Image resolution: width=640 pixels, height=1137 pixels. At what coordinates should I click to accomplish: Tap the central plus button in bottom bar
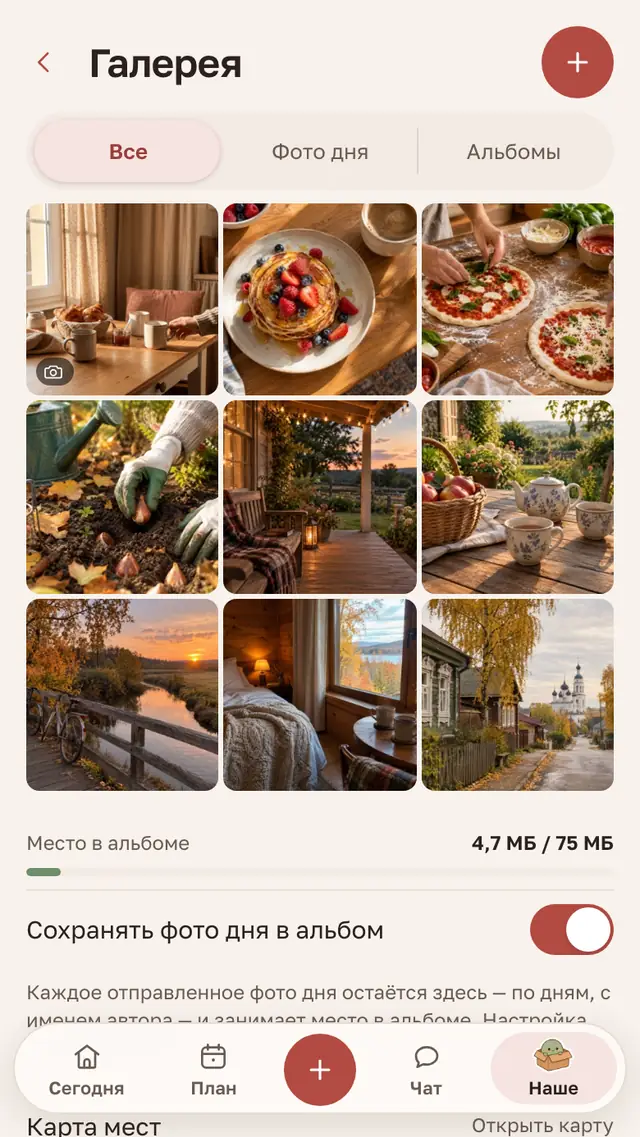(x=320, y=1070)
